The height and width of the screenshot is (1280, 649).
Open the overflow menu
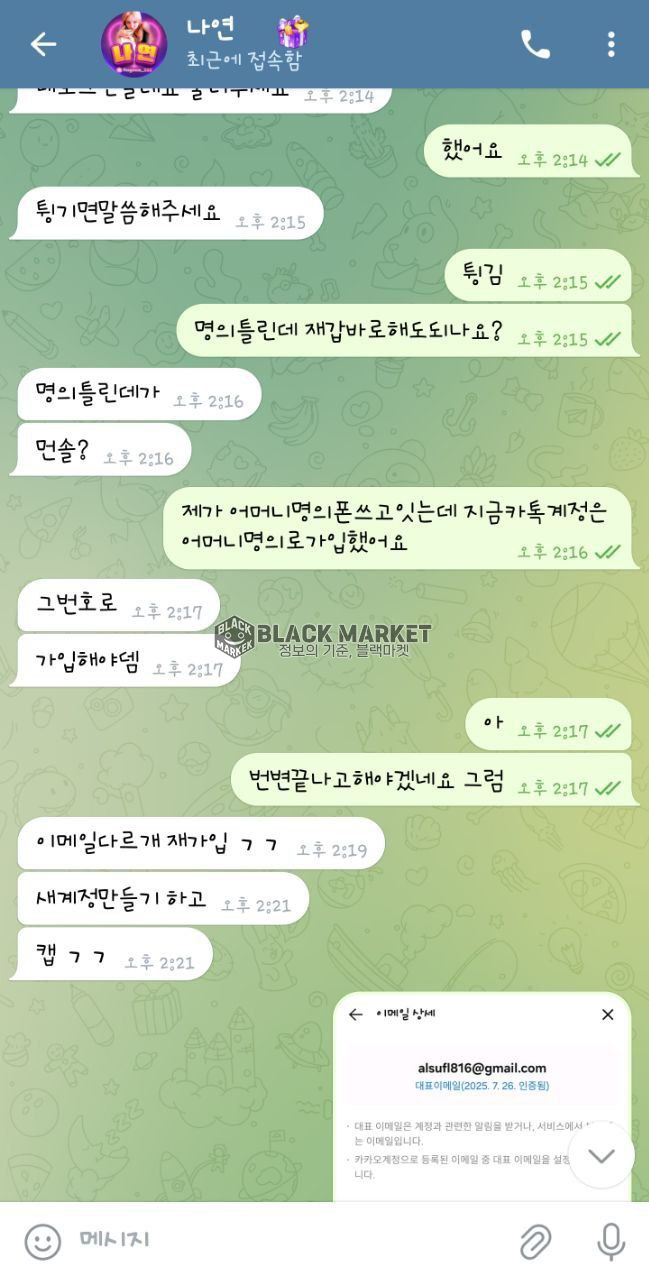point(611,44)
